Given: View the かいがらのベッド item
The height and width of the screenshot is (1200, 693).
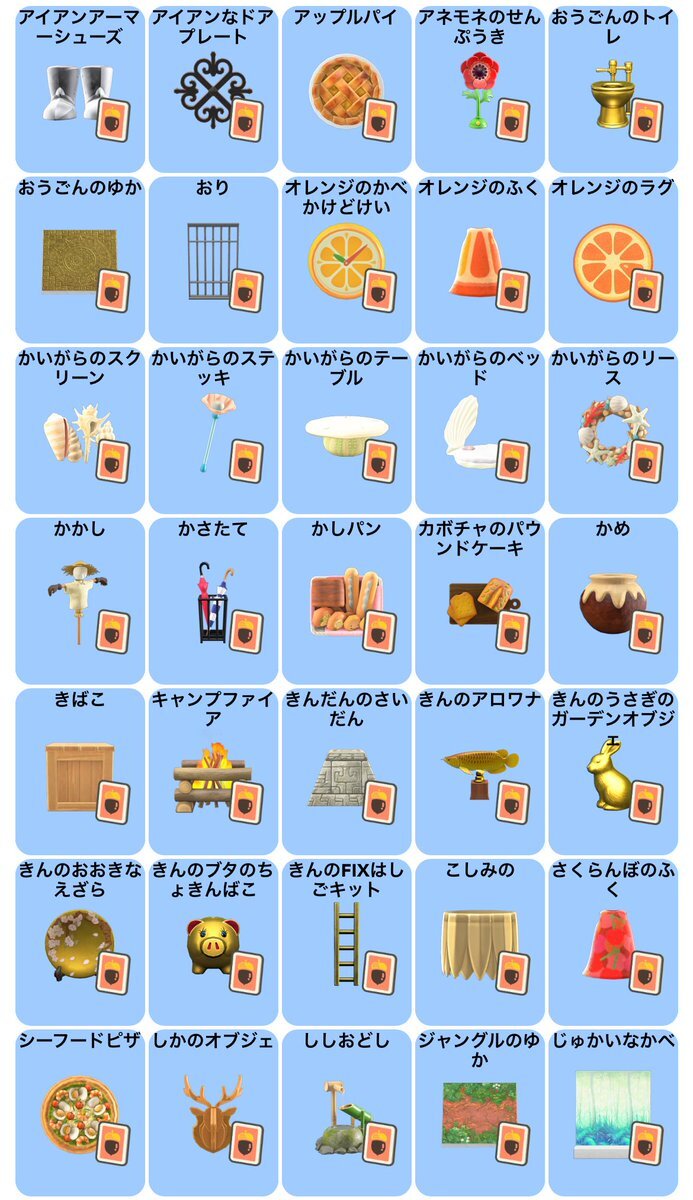Looking at the screenshot, I should [480, 429].
